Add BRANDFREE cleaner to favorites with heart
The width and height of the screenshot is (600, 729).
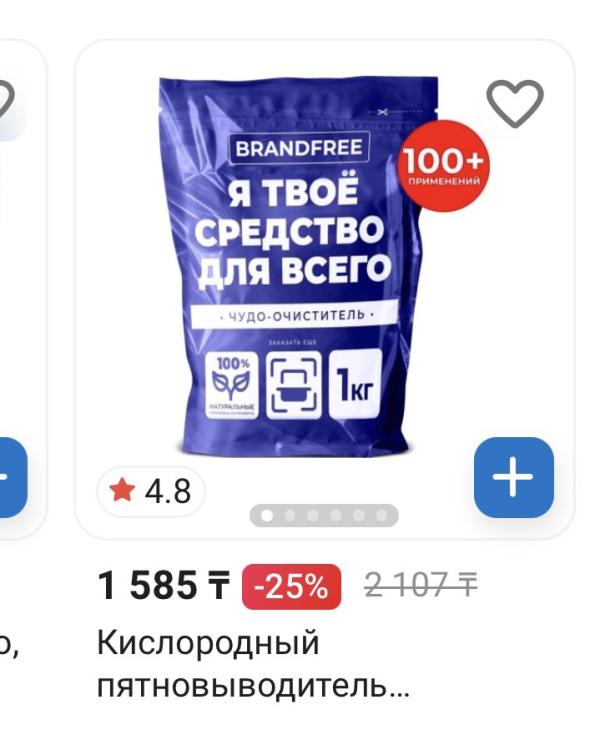point(514,103)
